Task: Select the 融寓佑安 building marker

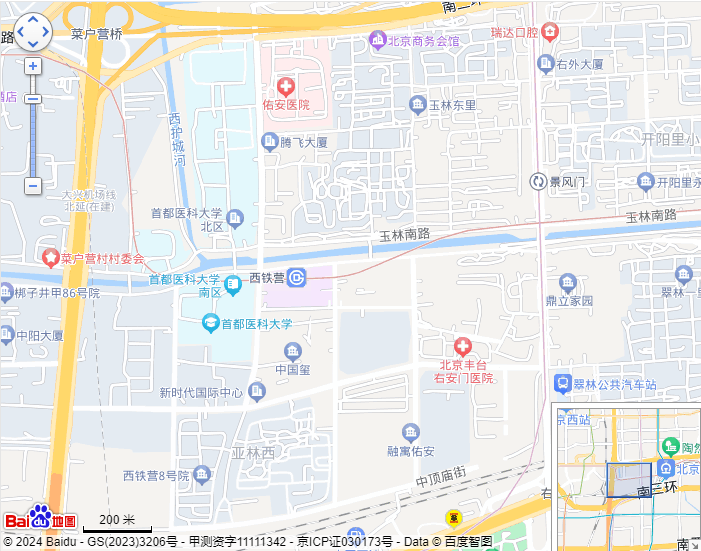Action: [410, 432]
